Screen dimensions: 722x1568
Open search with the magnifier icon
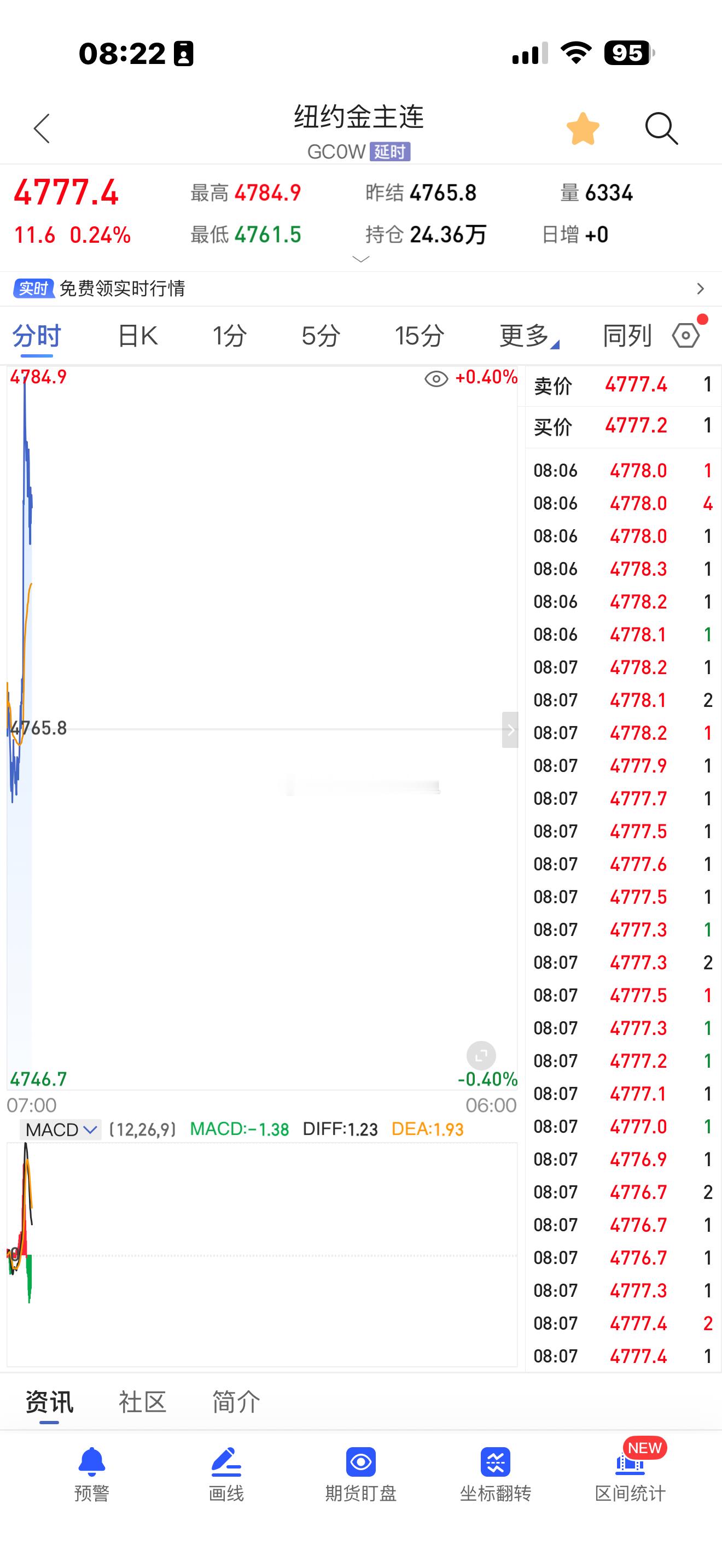click(x=661, y=128)
